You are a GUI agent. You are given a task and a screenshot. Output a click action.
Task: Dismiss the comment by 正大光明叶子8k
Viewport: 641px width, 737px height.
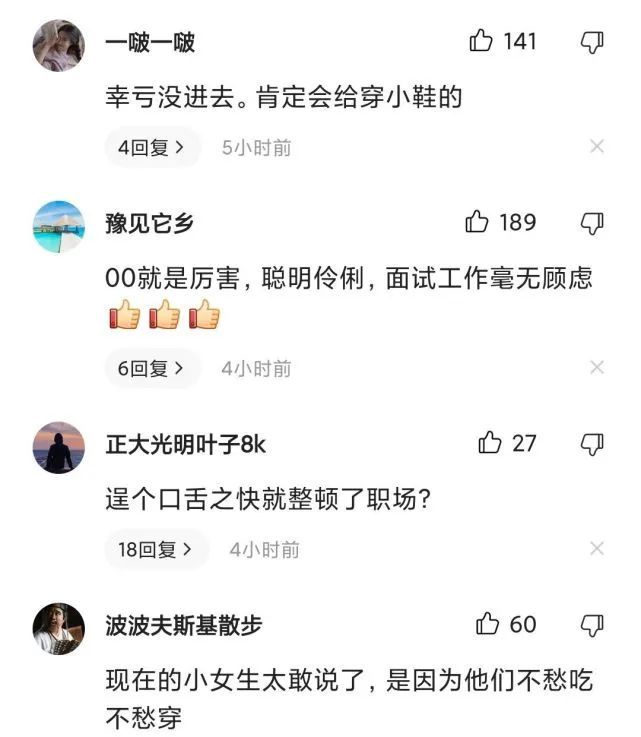[597, 550]
